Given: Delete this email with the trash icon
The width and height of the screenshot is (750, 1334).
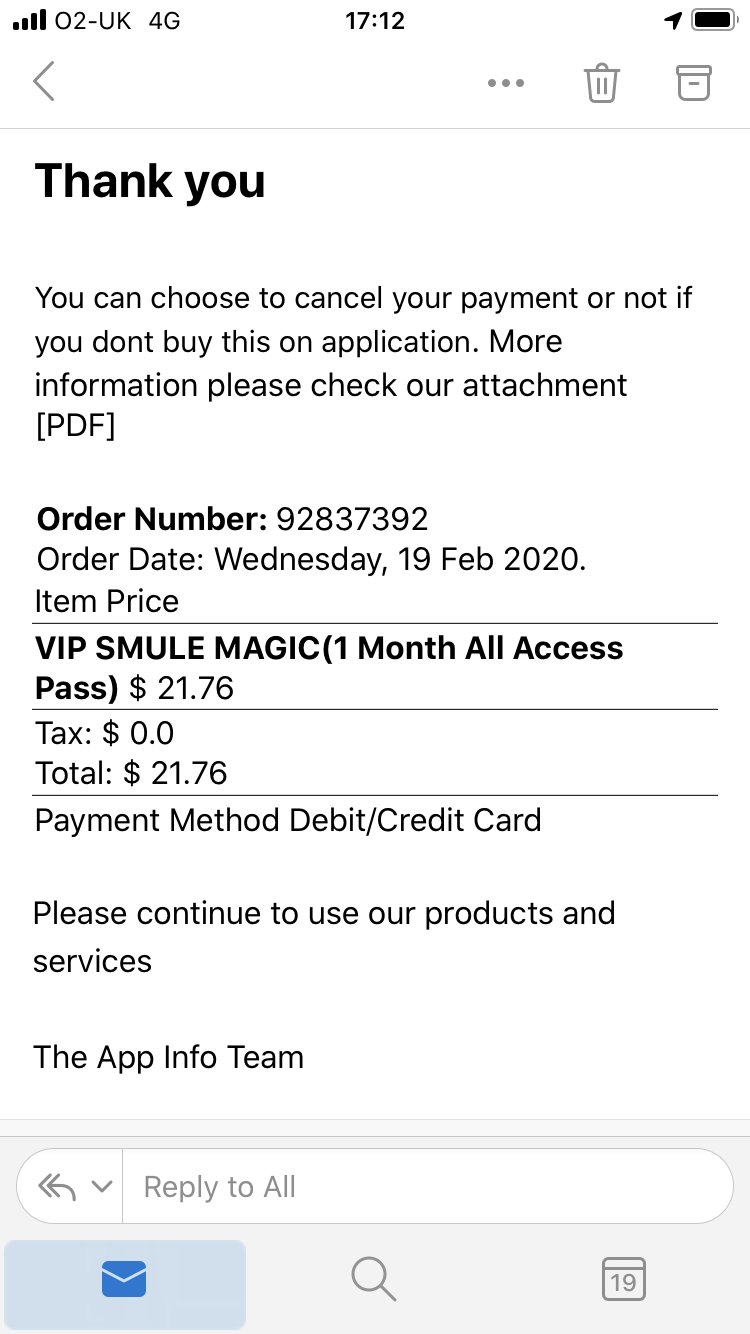Looking at the screenshot, I should (602, 83).
